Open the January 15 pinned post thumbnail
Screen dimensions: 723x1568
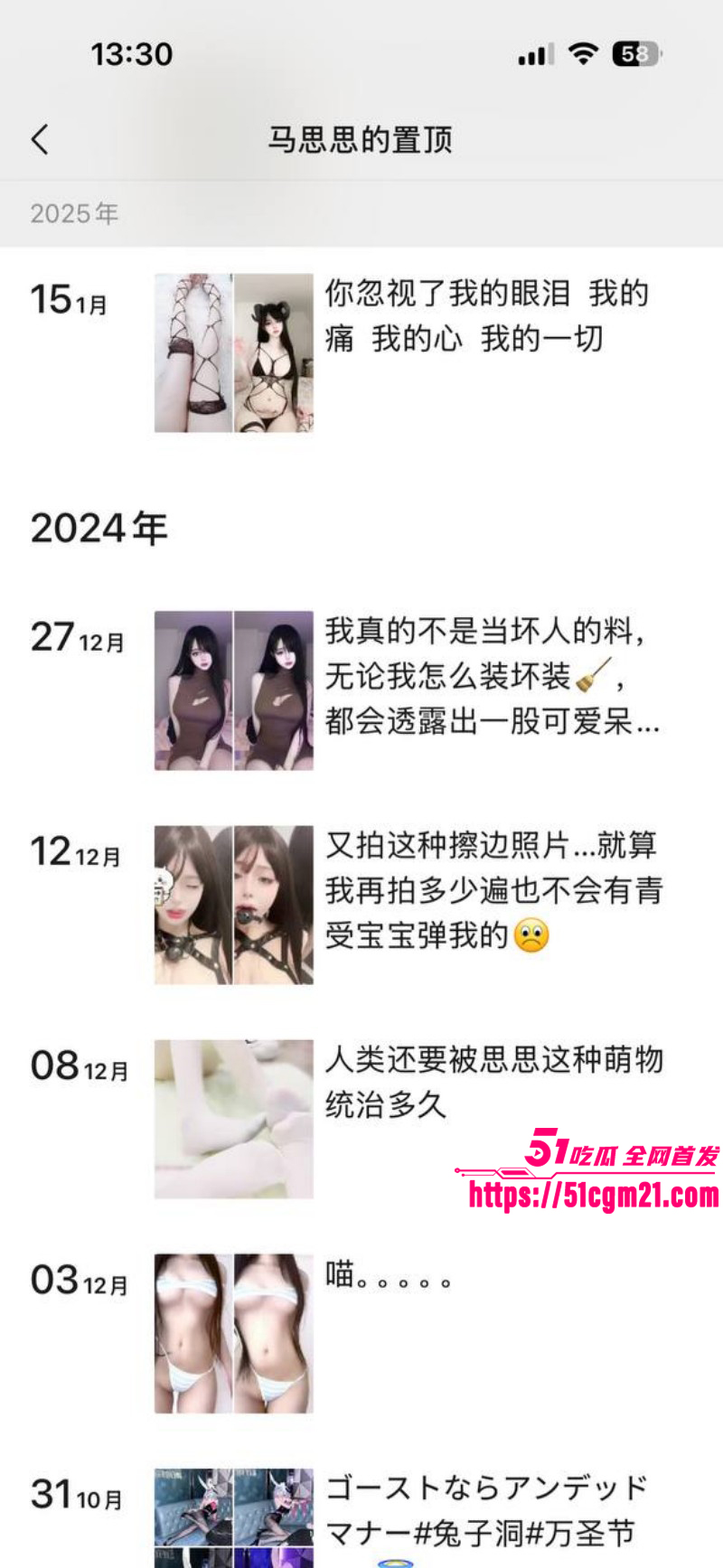[233, 352]
